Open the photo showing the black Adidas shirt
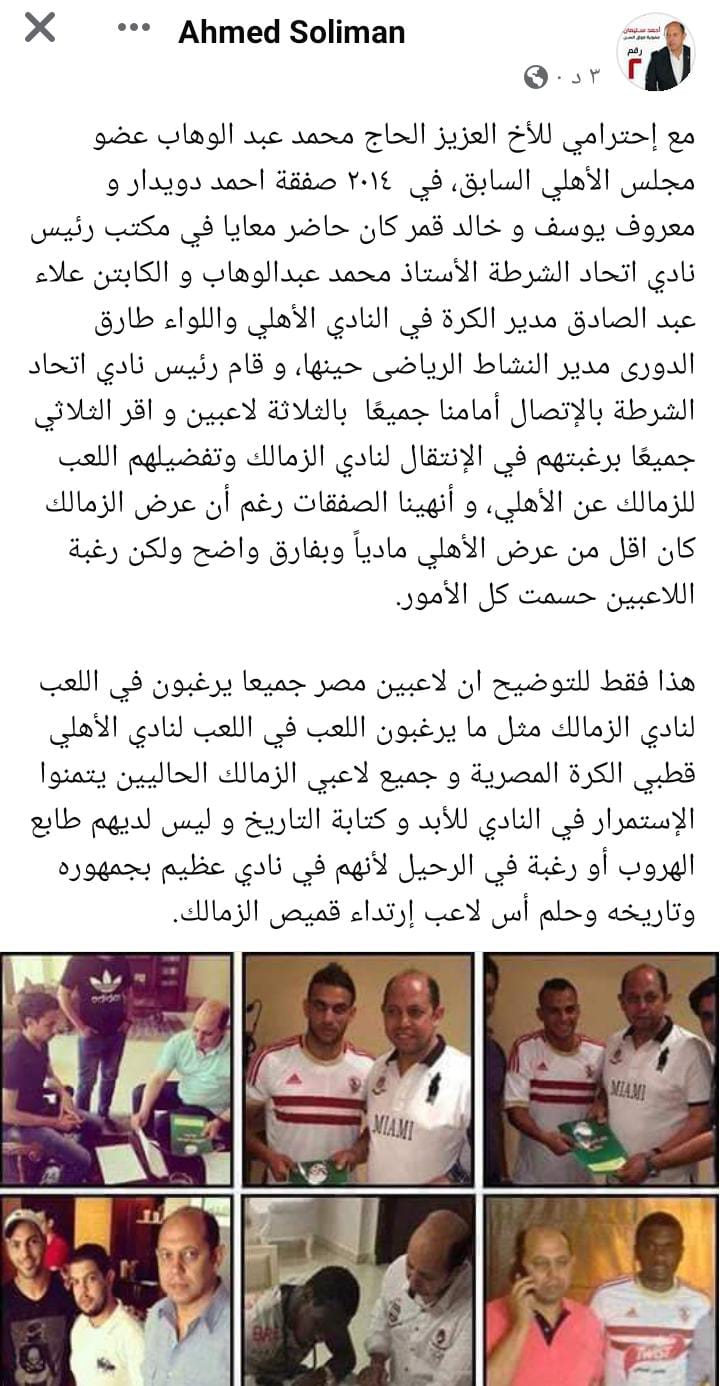The height and width of the screenshot is (1386, 720). [117, 1069]
